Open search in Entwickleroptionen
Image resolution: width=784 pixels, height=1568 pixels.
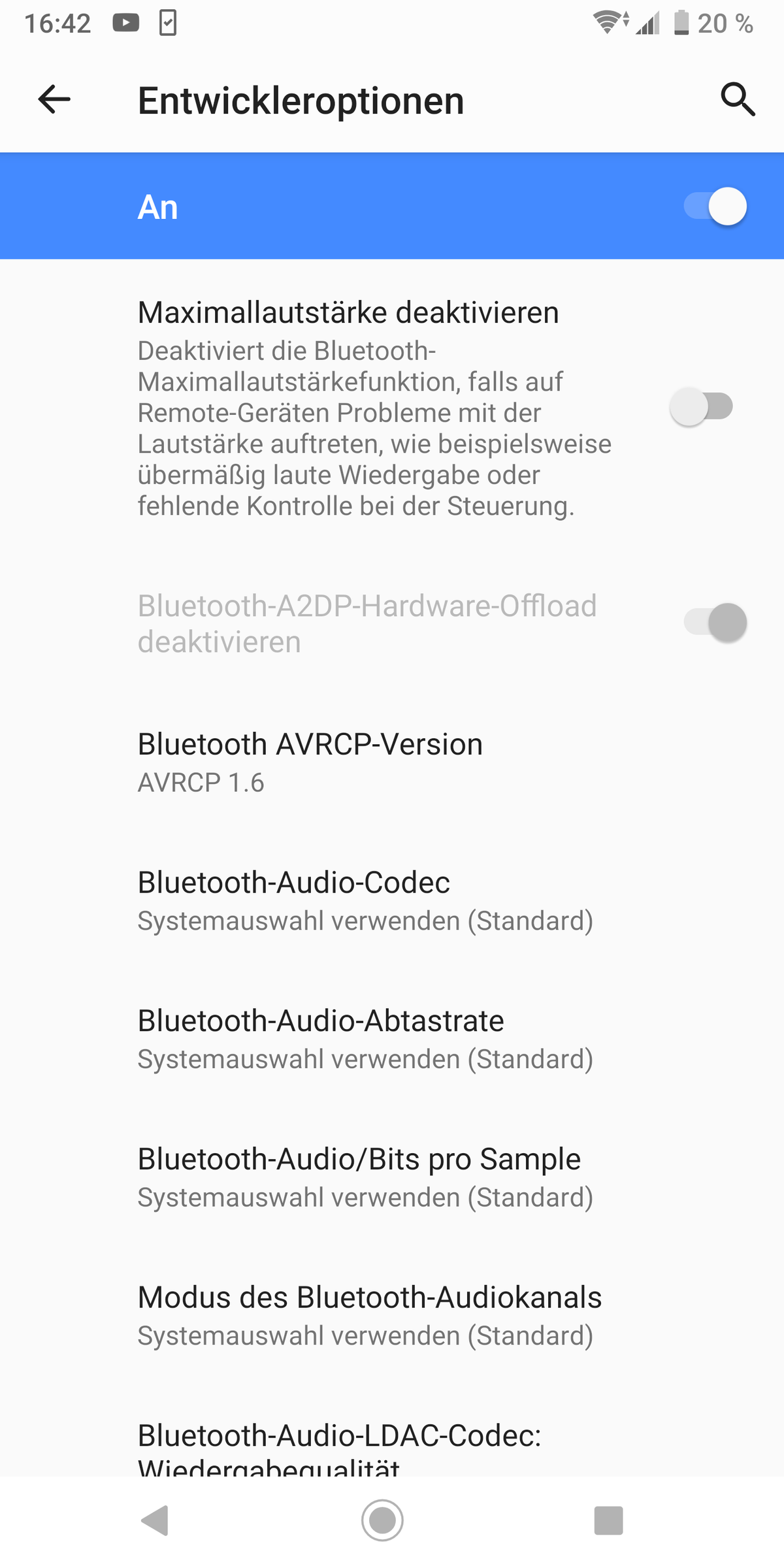tap(738, 100)
